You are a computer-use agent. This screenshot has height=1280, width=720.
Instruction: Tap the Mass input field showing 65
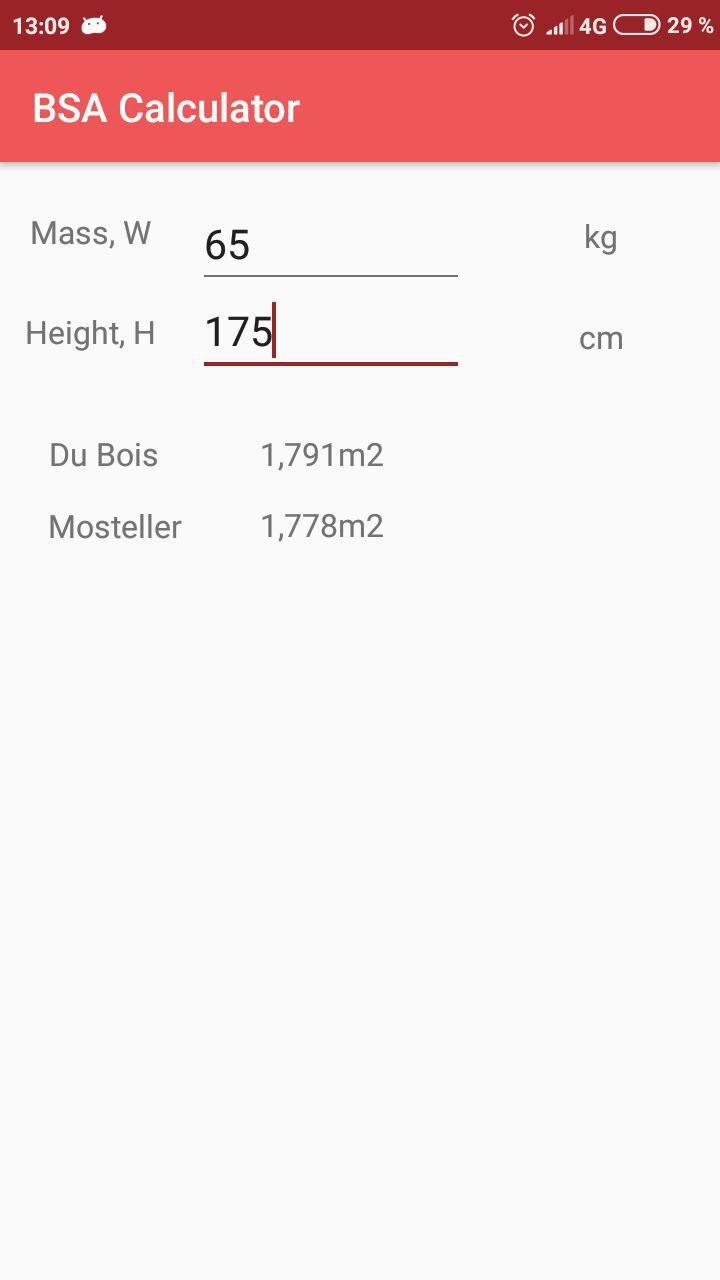click(x=330, y=245)
